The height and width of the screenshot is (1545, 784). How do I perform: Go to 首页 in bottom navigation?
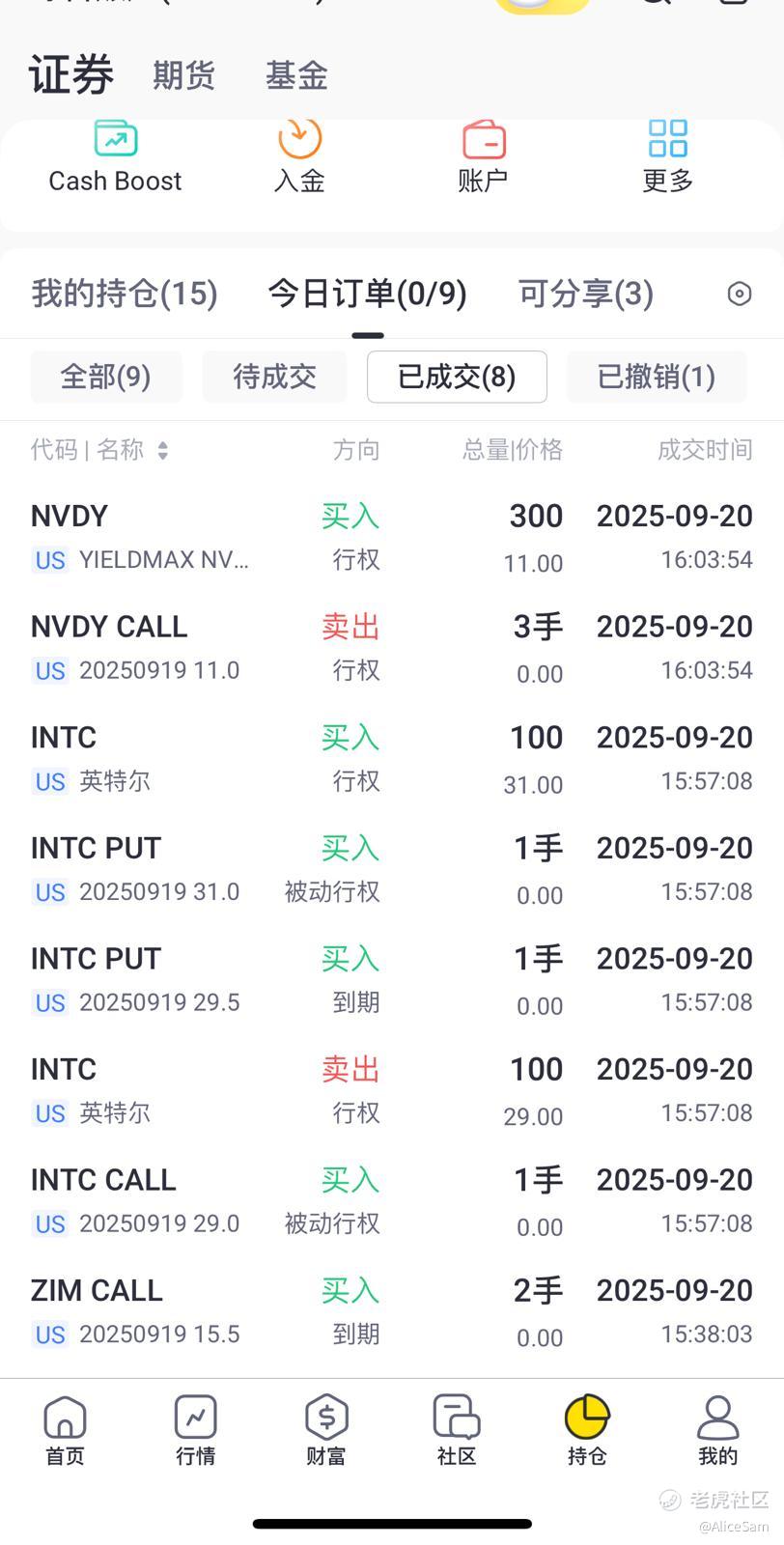click(x=65, y=1430)
